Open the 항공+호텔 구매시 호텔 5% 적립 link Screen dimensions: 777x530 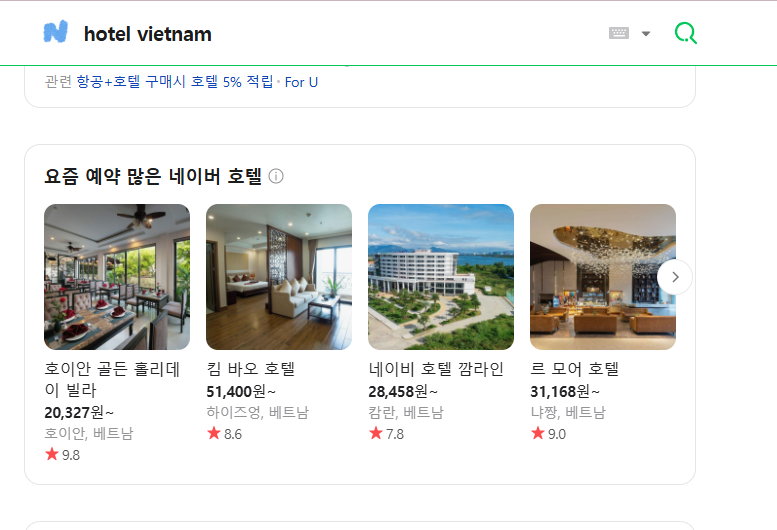coord(174,82)
